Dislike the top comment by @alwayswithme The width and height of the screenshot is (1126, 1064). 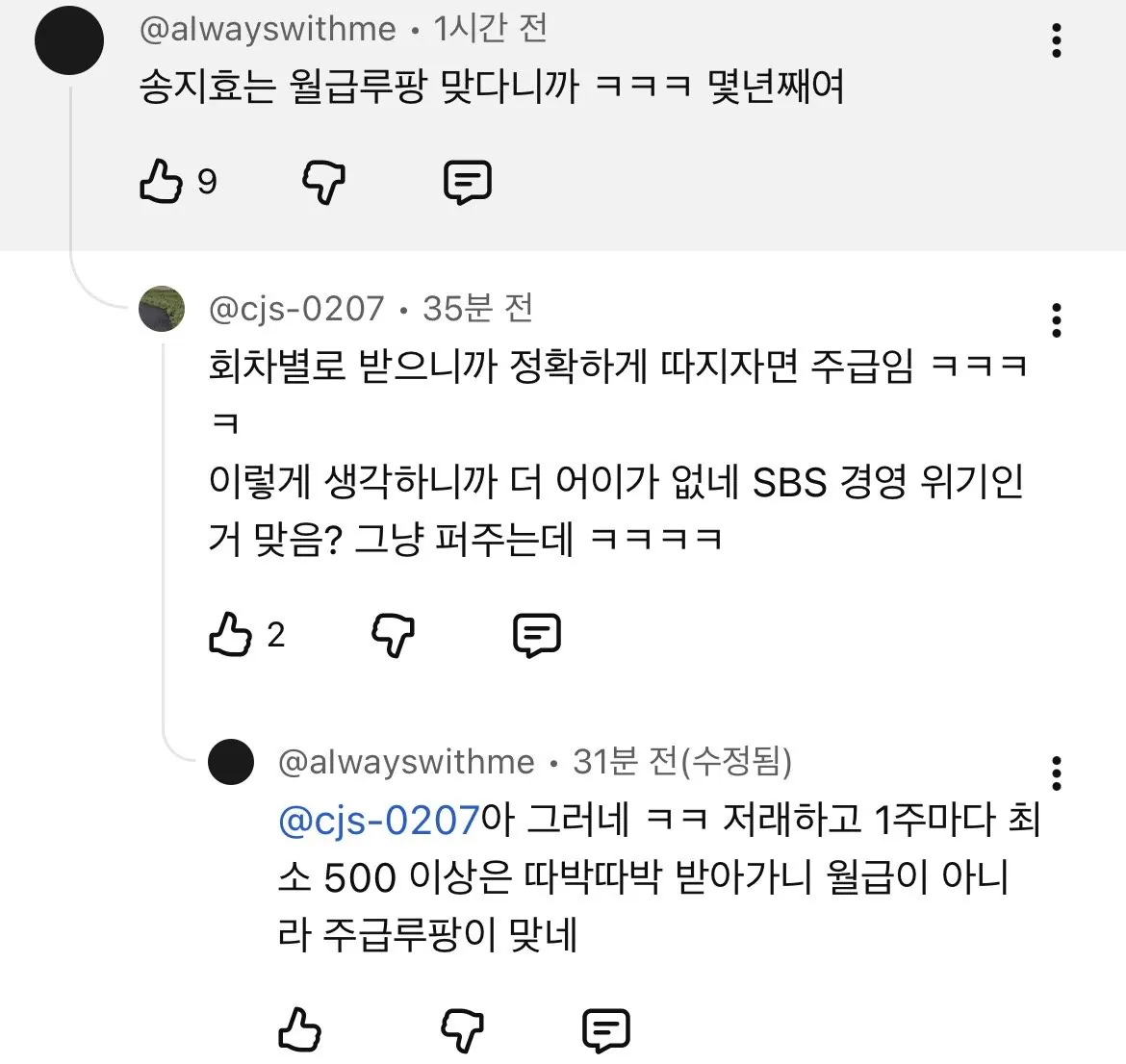[x=324, y=181]
